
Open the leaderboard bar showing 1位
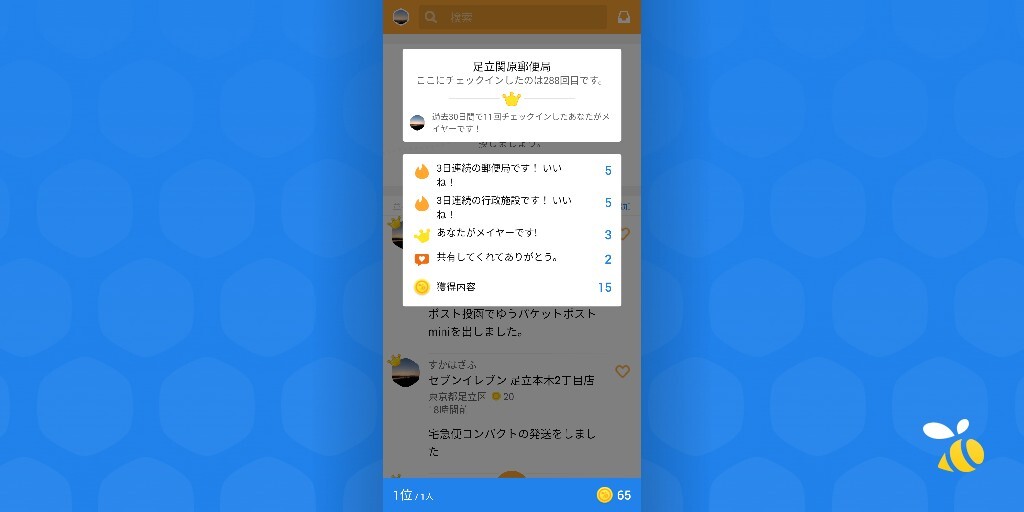(x=512, y=495)
